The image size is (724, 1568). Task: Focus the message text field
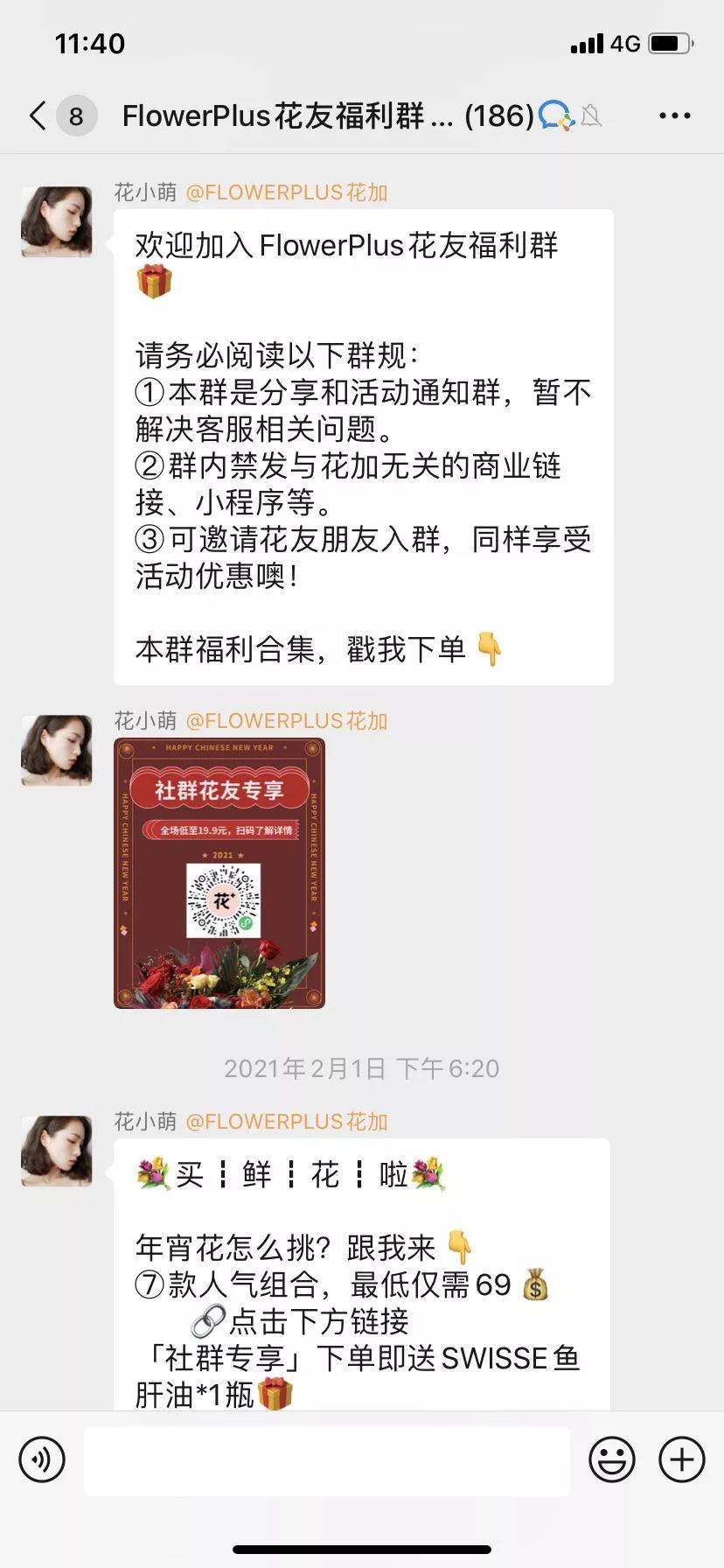click(326, 1459)
